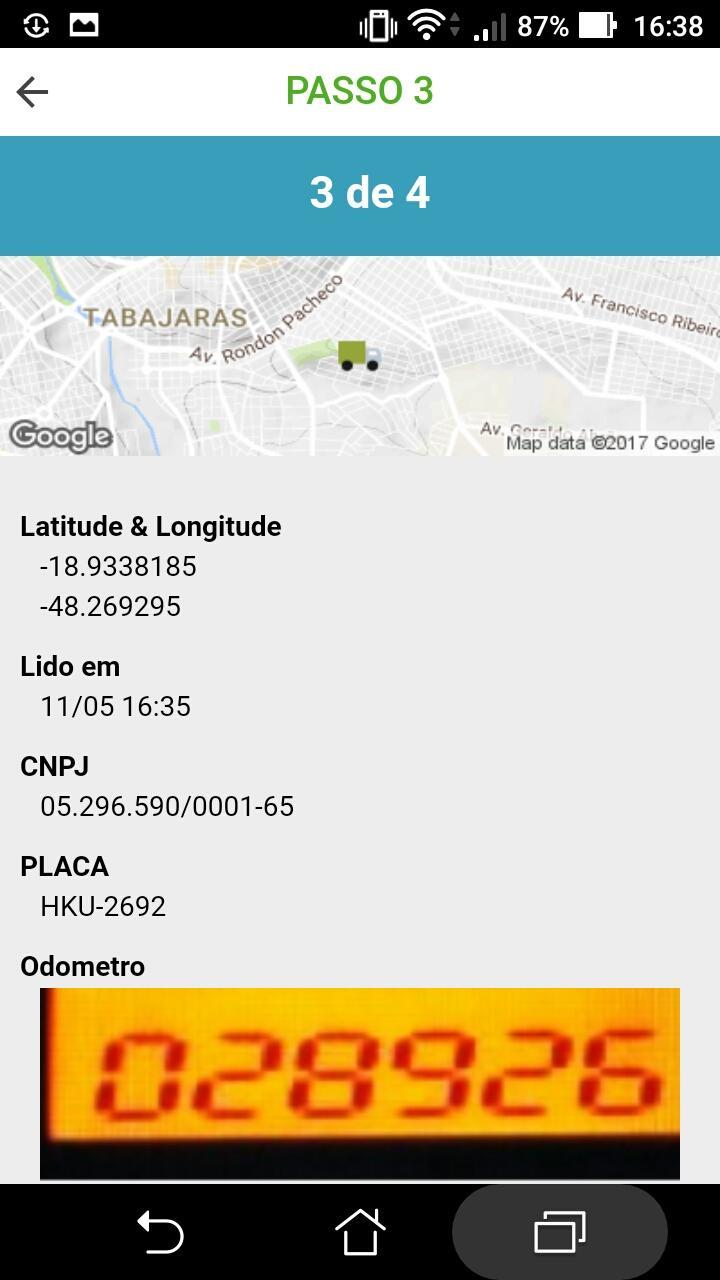Tap the system back button
Screen dimensions: 720x1280
point(160,1231)
